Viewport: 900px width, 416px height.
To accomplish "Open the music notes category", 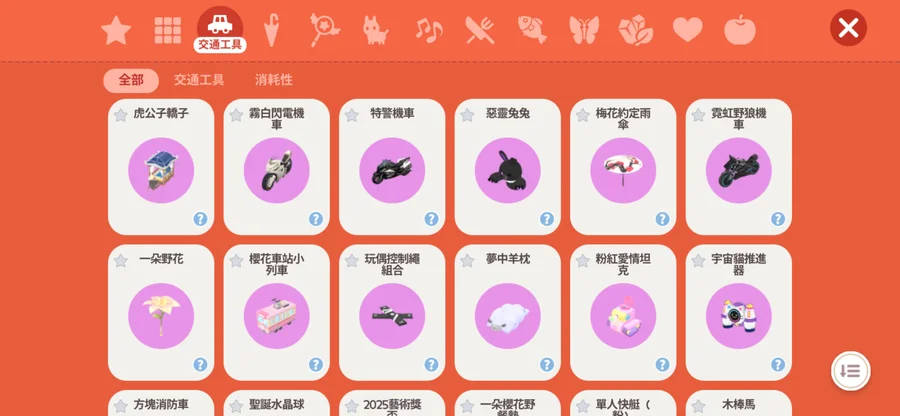I will 428,30.
